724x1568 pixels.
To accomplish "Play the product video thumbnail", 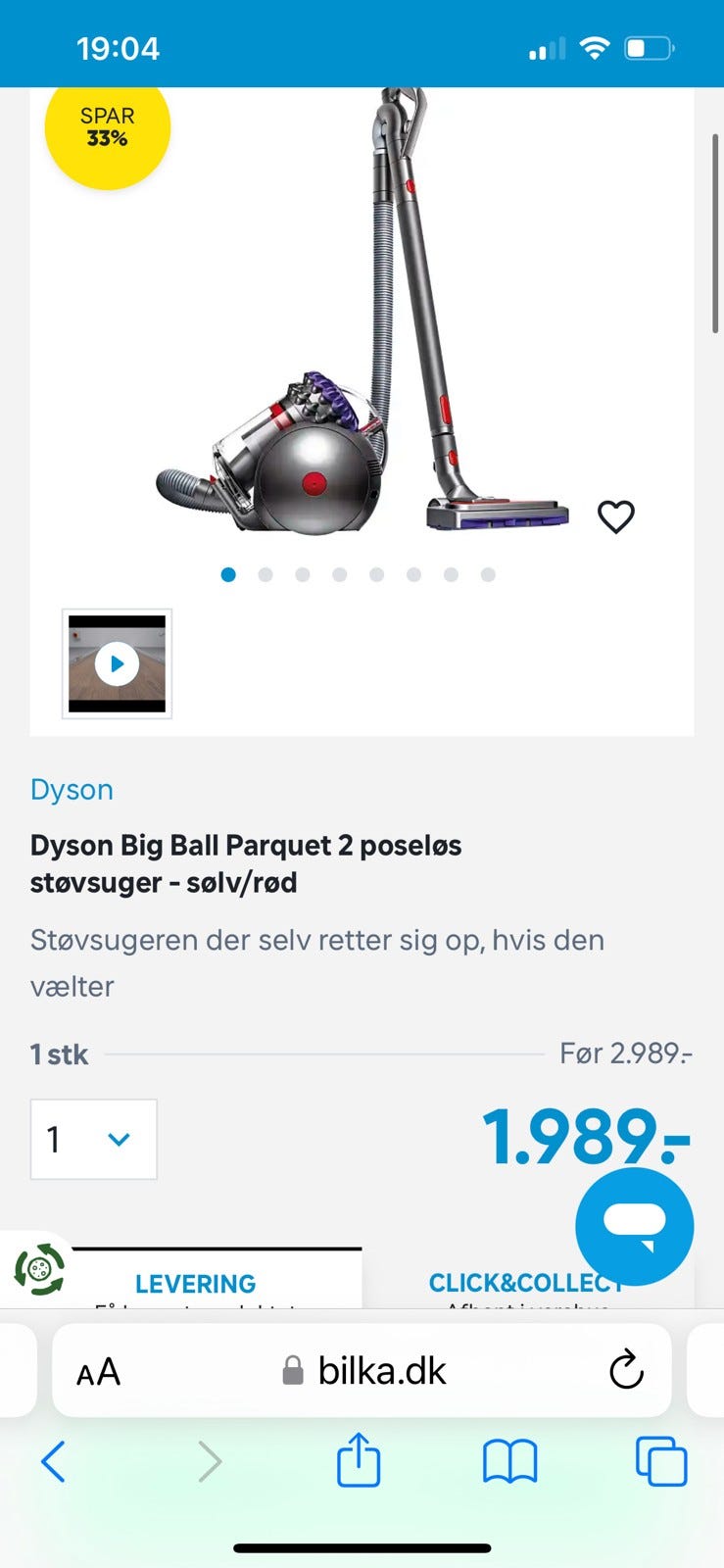I will tap(118, 663).
